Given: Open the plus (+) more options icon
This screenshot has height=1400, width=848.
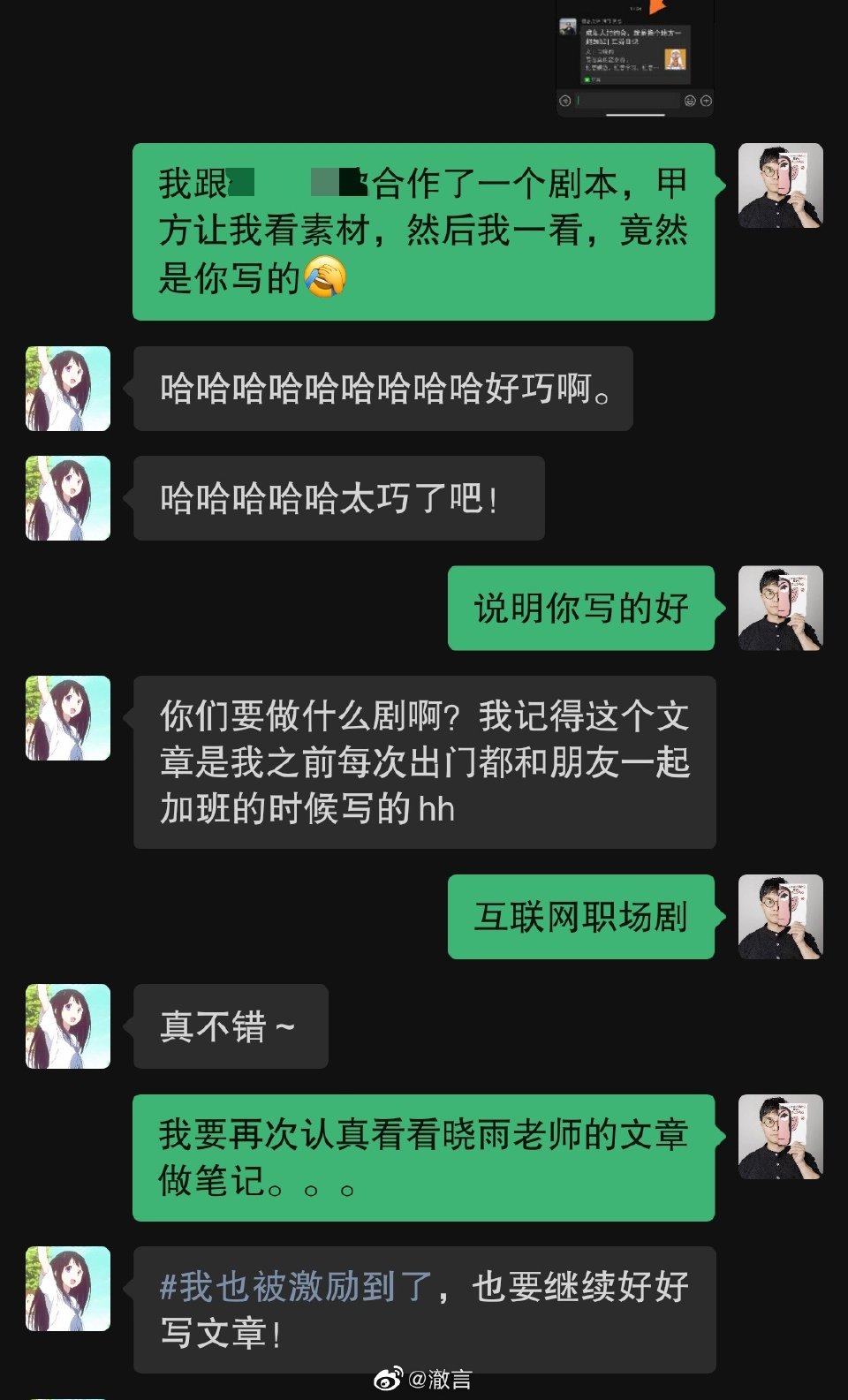Looking at the screenshot, I should point(706,100).
